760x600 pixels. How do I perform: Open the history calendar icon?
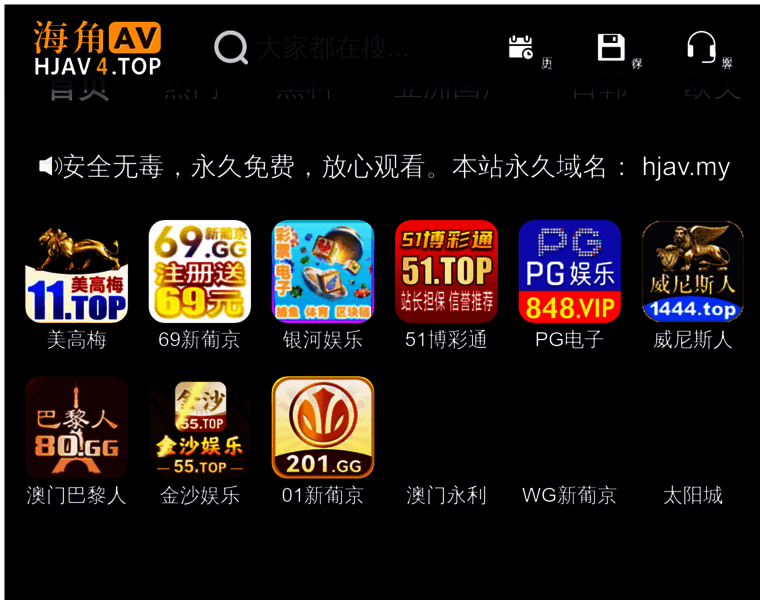tap(521, 48)
